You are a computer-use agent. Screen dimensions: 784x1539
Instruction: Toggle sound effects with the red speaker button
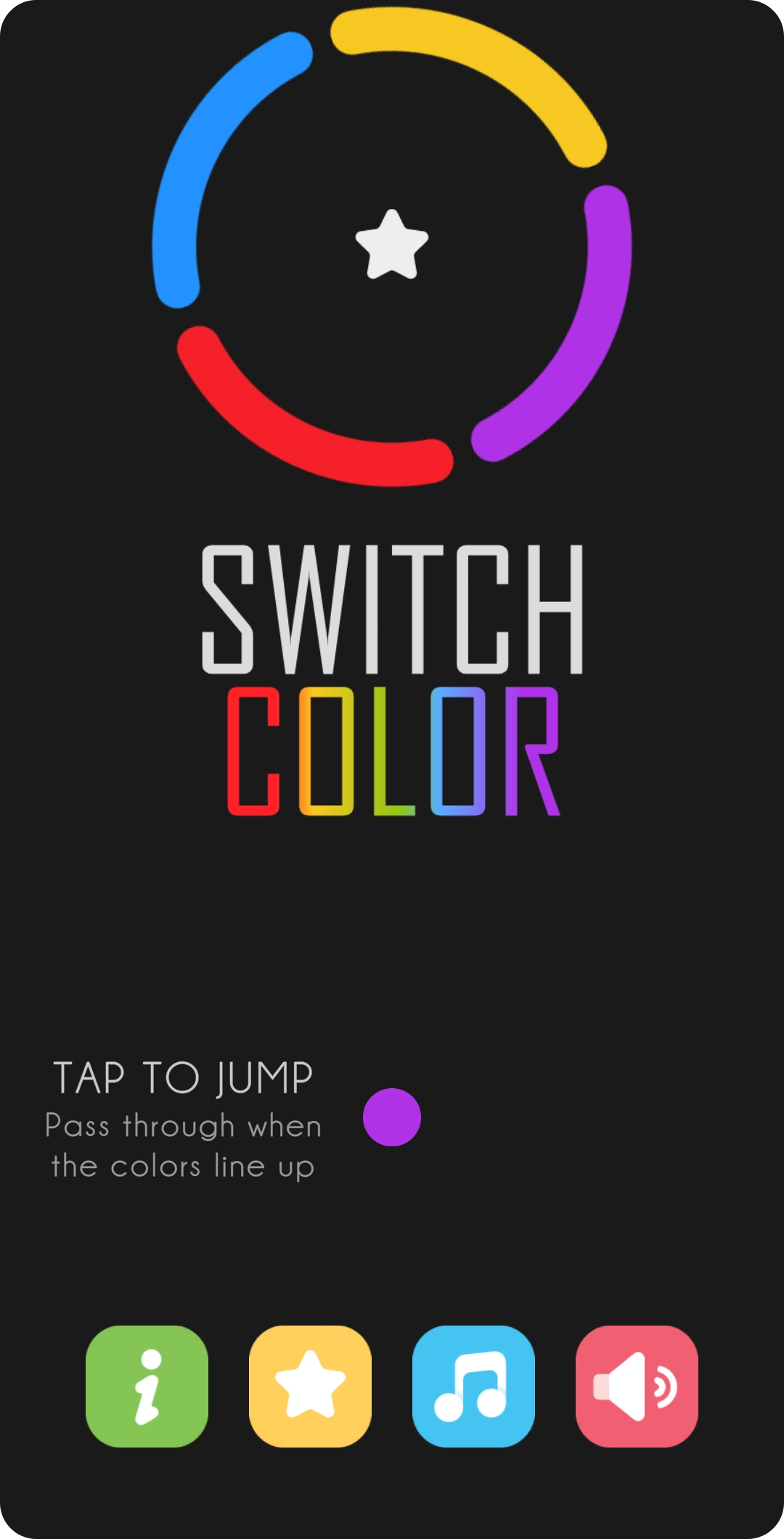coord(637,1387)
